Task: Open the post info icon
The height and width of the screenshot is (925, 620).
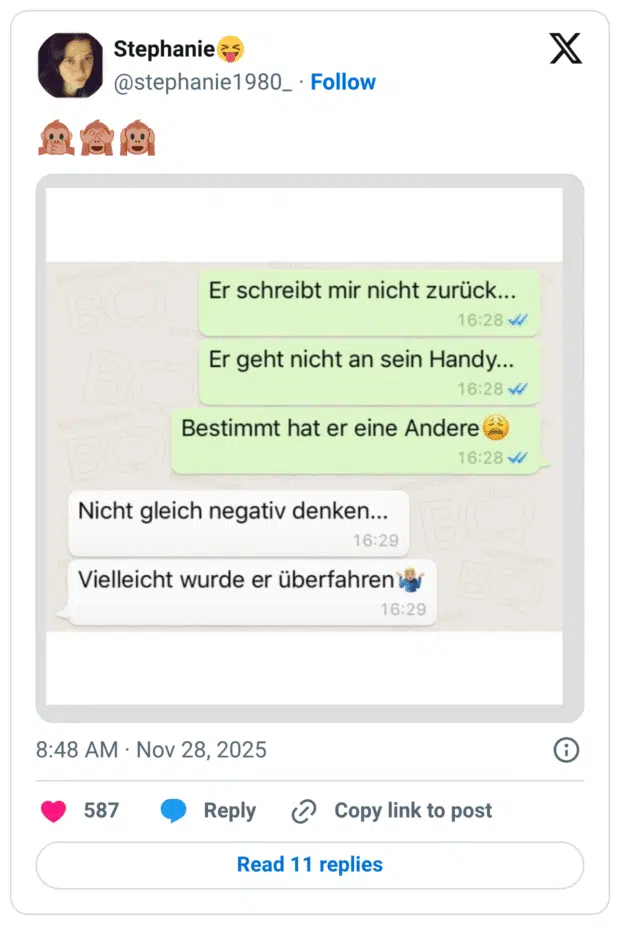Action: [x=566, y=750]
